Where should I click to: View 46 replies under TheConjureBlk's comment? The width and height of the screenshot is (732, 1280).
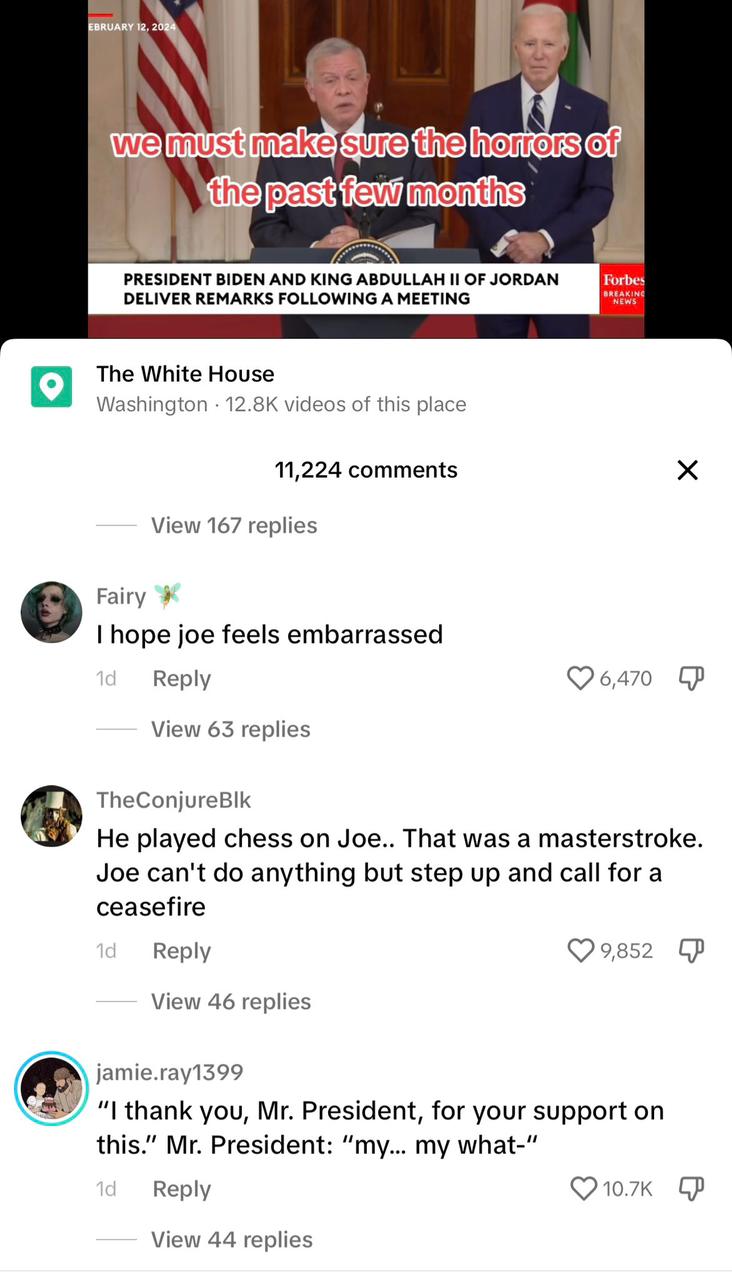pyautogui.click(x=230, y=1002)
